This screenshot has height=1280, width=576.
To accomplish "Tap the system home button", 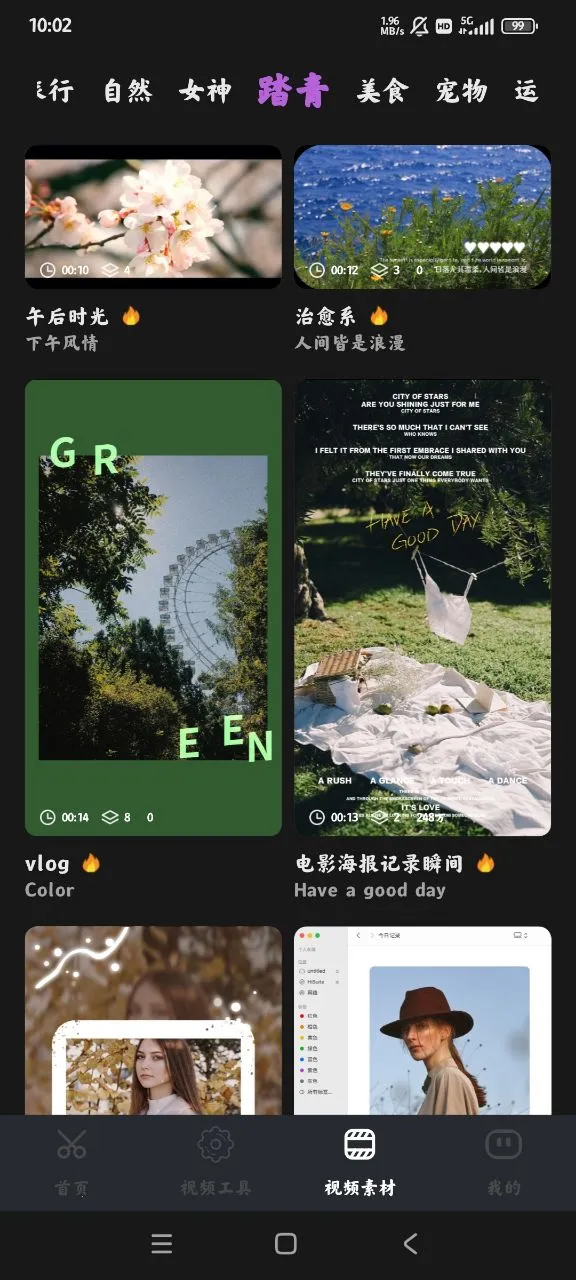I will click(x=286, y=1243).
